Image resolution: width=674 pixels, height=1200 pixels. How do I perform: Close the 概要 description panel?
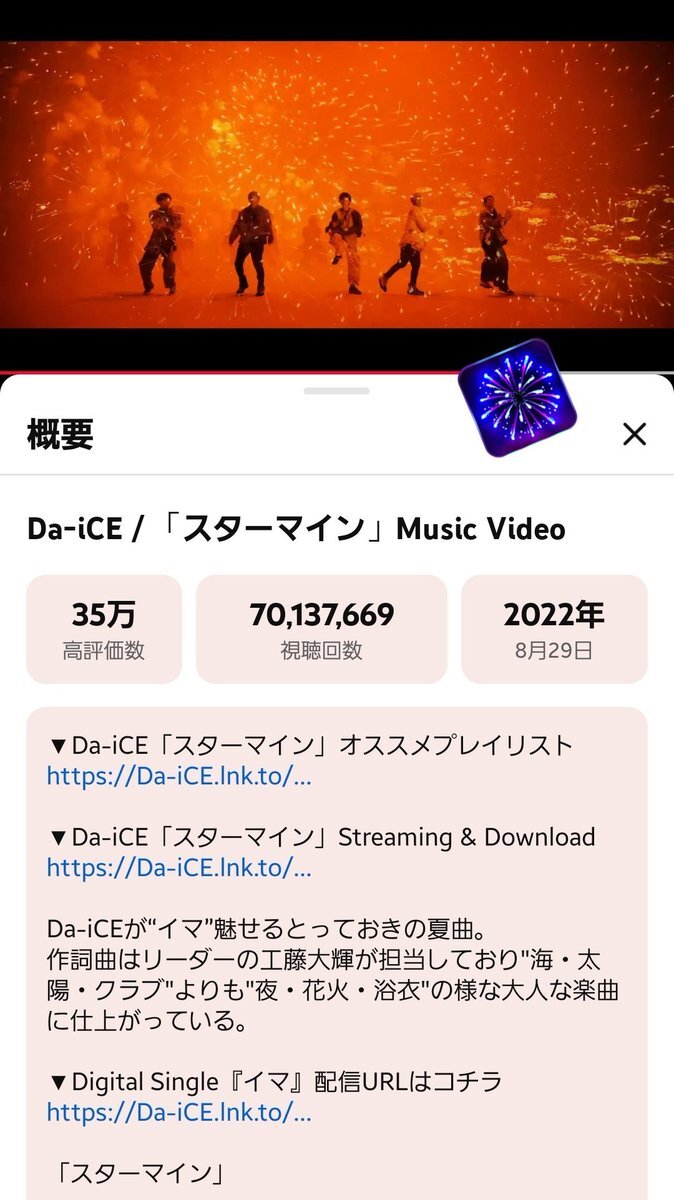tap(634, 434)
